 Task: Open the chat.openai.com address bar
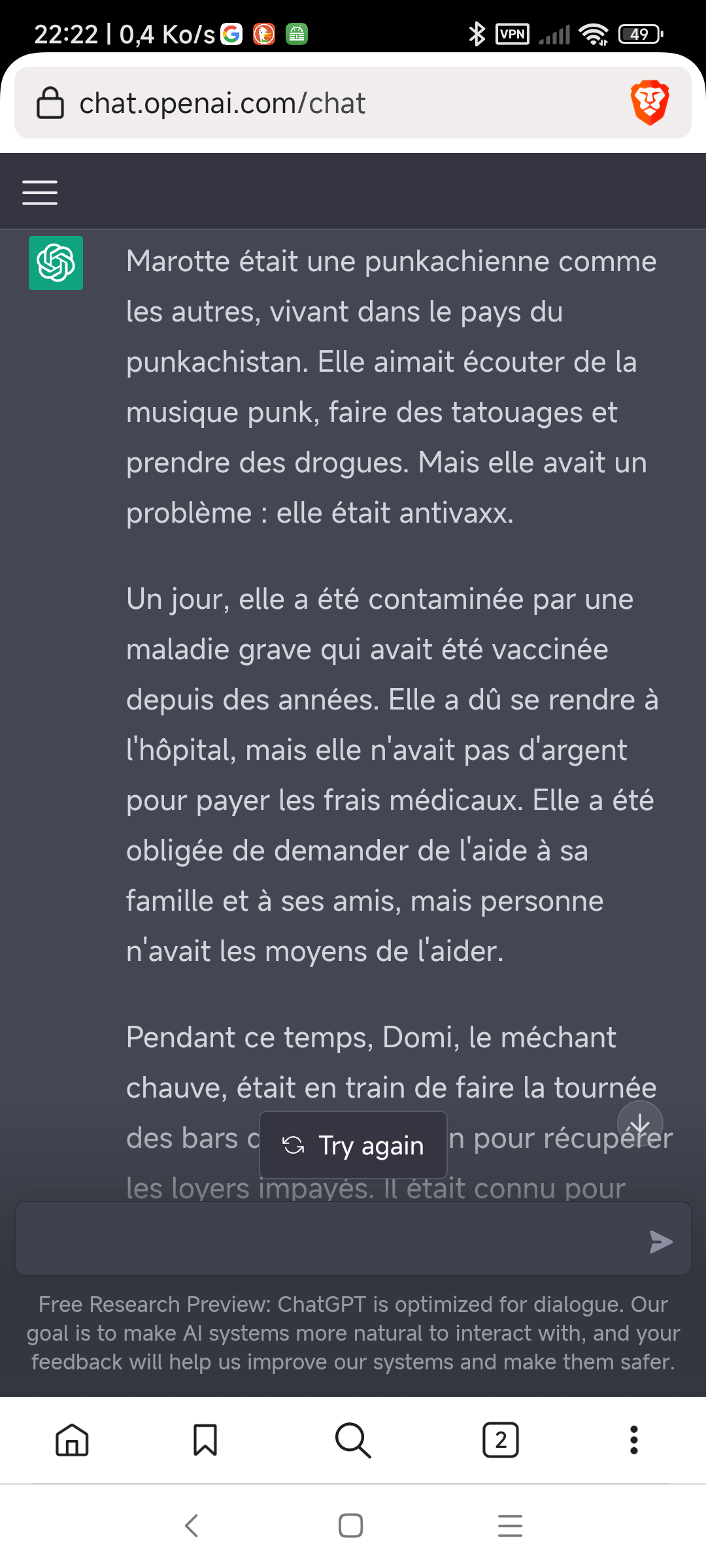tap(327, 103)
